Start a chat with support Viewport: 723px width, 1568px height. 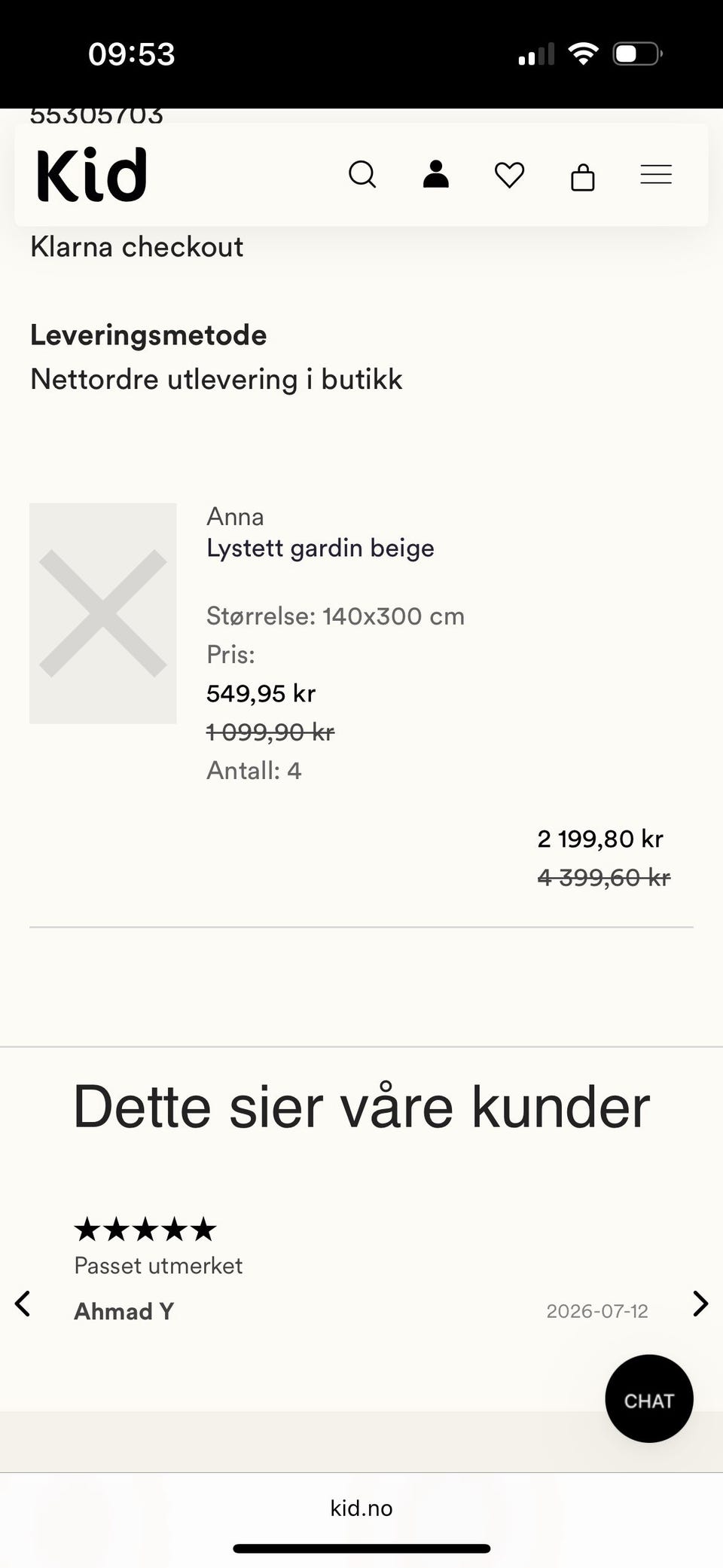click(649, 1398)
